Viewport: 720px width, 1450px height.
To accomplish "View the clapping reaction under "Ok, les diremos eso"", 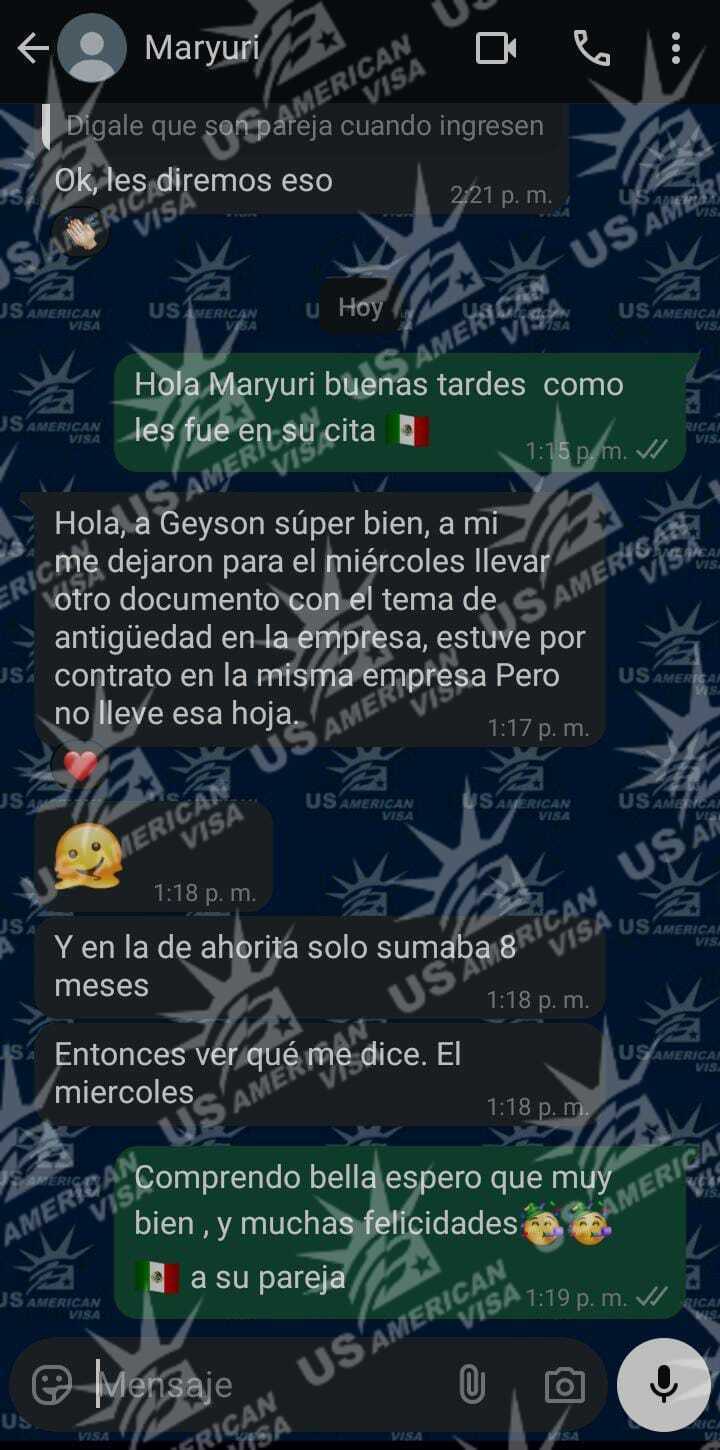I will click(80, 232).
